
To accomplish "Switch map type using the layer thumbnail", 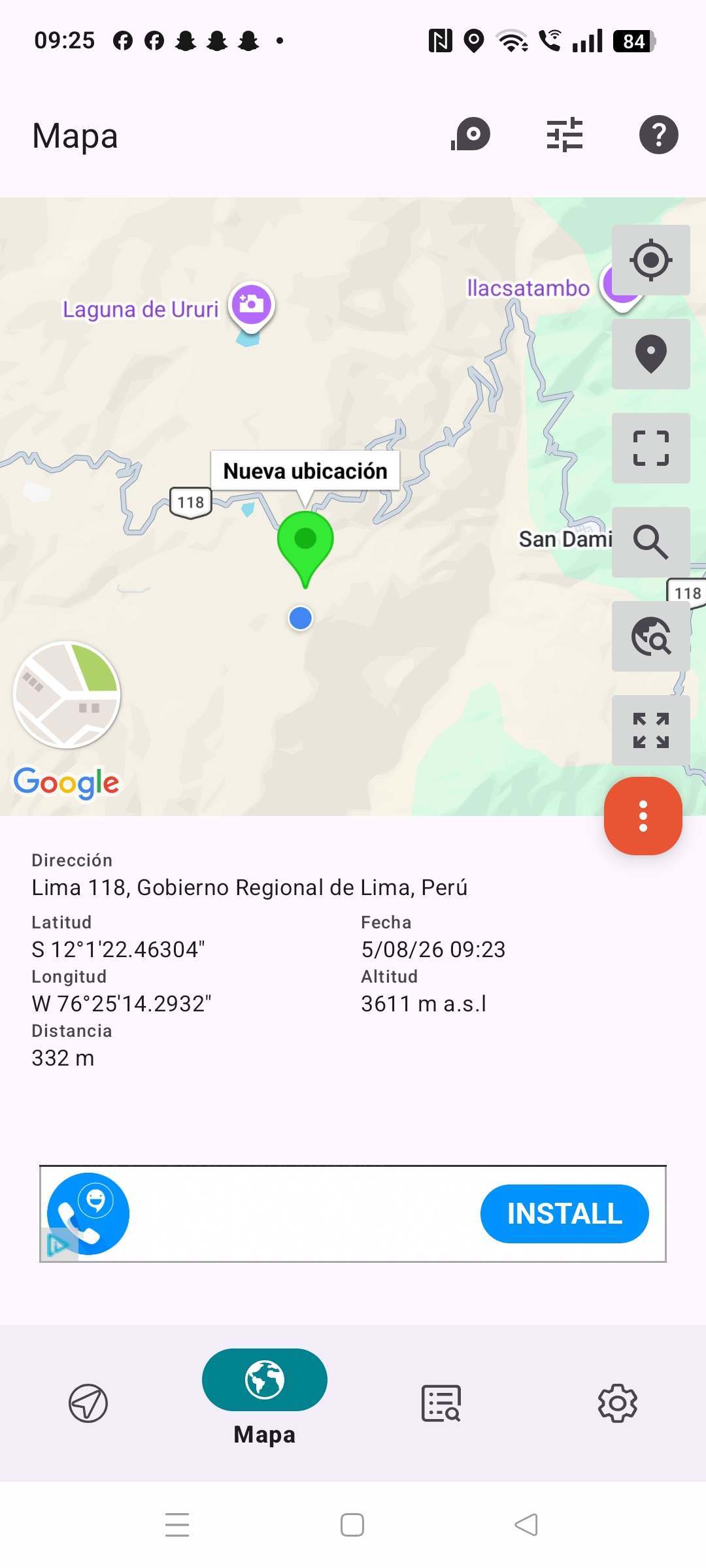I will (67, 694).
